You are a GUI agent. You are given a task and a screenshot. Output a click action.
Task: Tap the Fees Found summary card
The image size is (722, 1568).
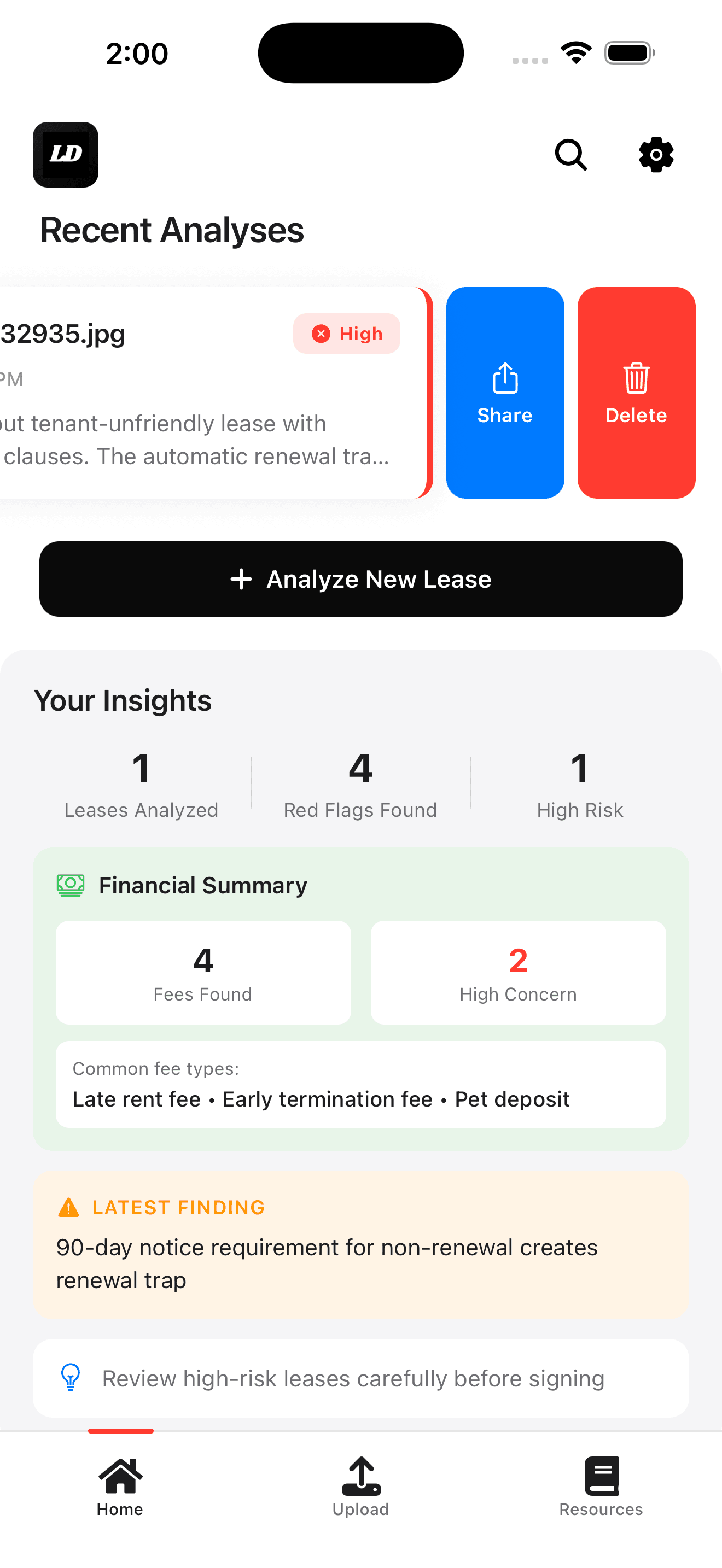(203, 972)
